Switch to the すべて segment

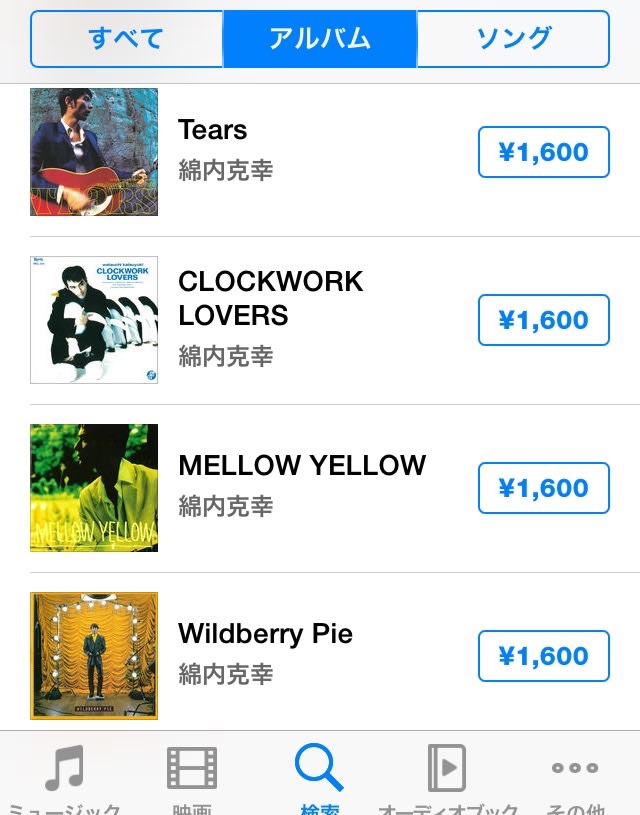127,39
